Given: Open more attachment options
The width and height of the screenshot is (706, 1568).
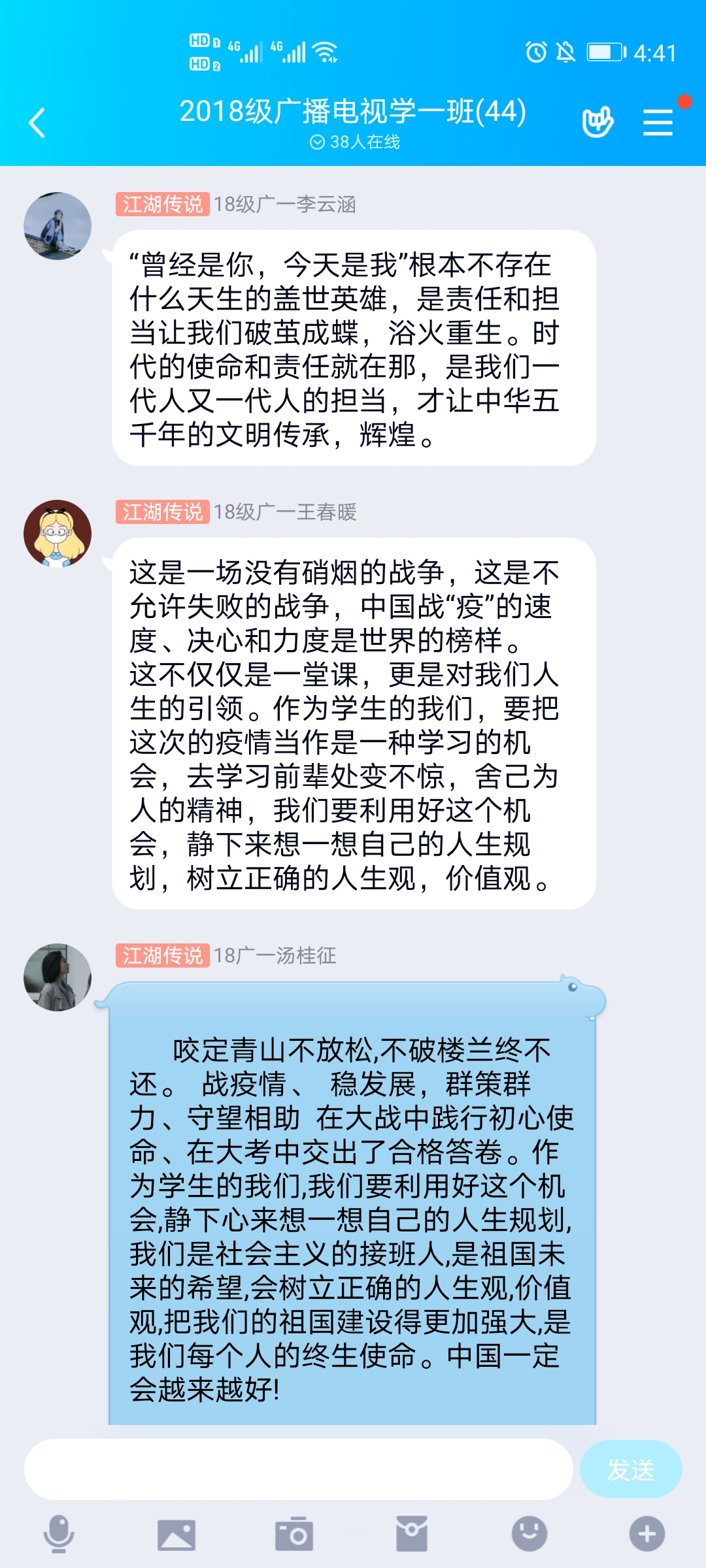Looking at the screenshot, I should click(x=647, y=1533).
